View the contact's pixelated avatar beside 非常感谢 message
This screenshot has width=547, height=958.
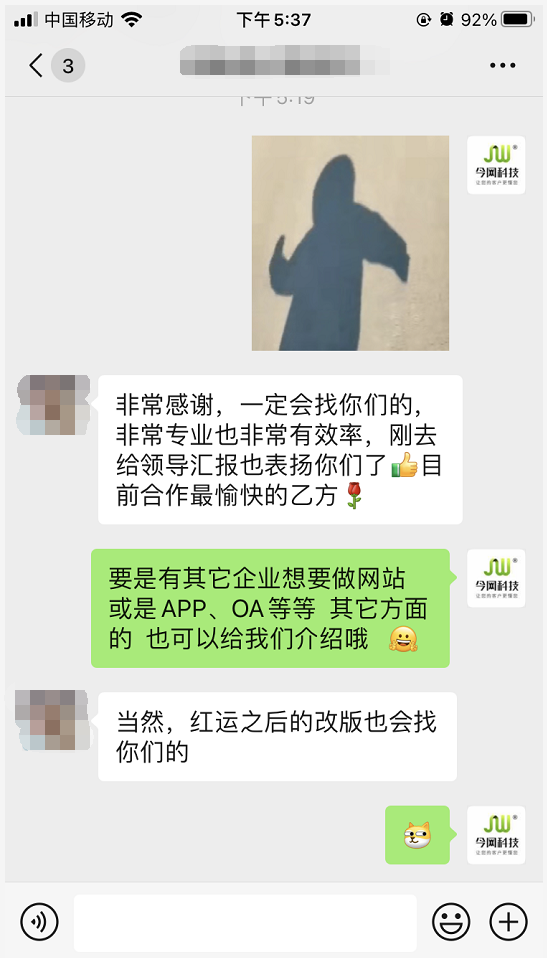(53, 405)
